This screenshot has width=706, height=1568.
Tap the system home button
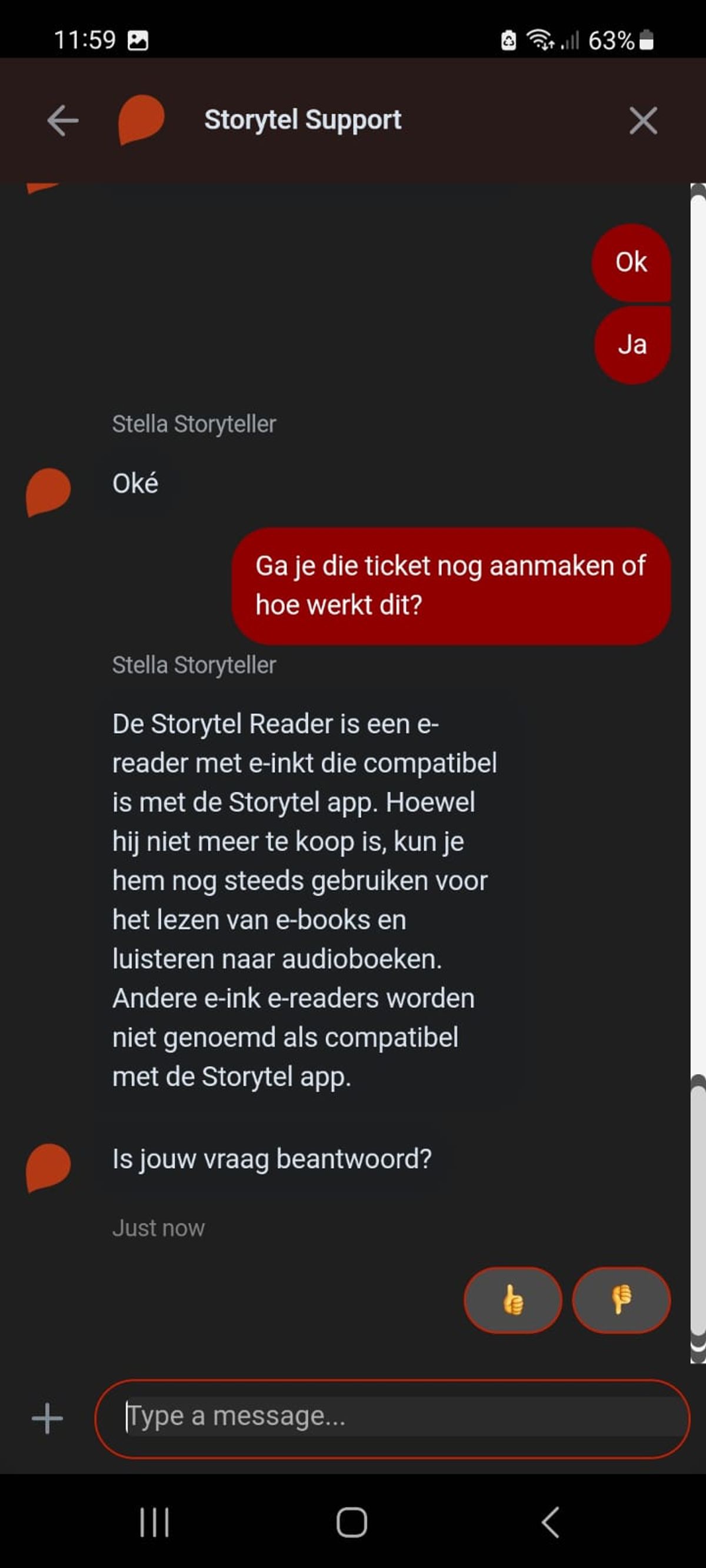coord(351,1522)
